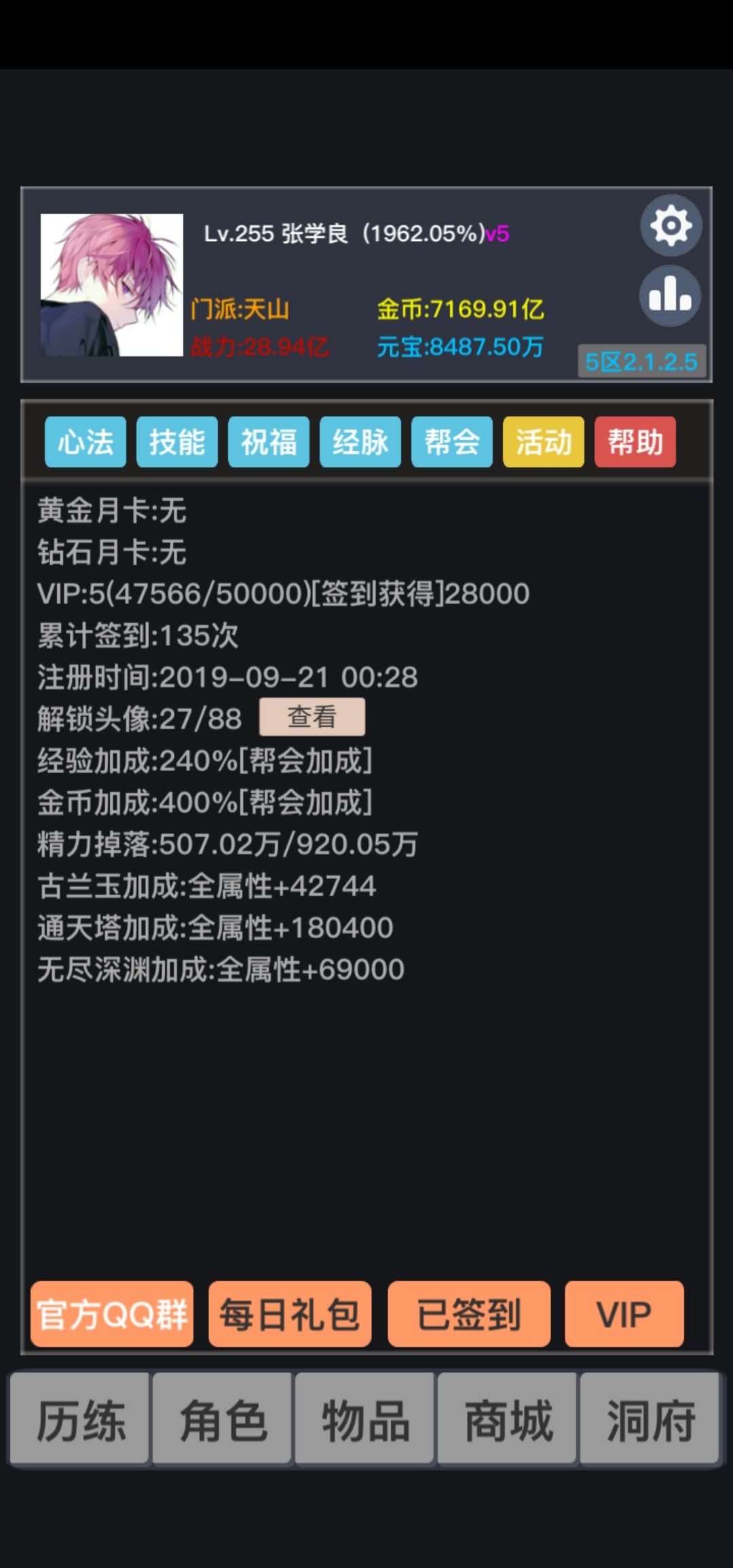Open the 经脉 meridians section
Screen dimensions: 733x1568
[x=360, y=442]
